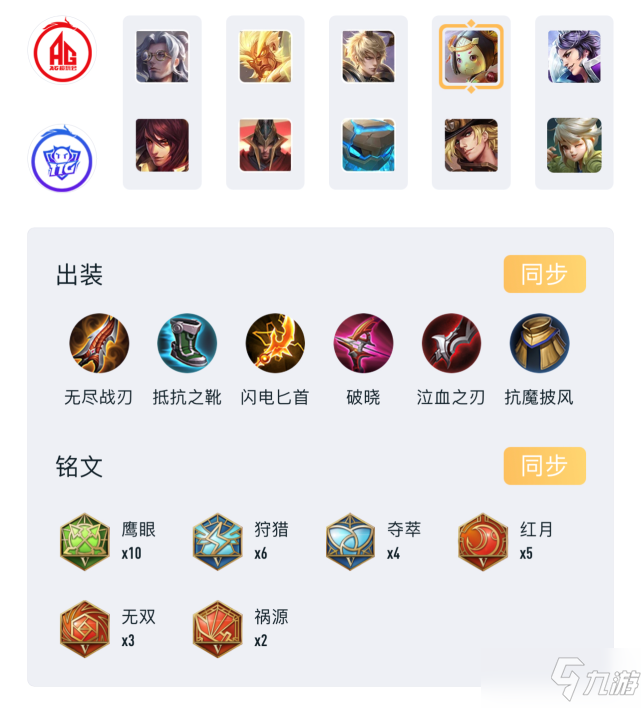
Task: Tap the 同步 button next to 出装
Action: point(544,274)
